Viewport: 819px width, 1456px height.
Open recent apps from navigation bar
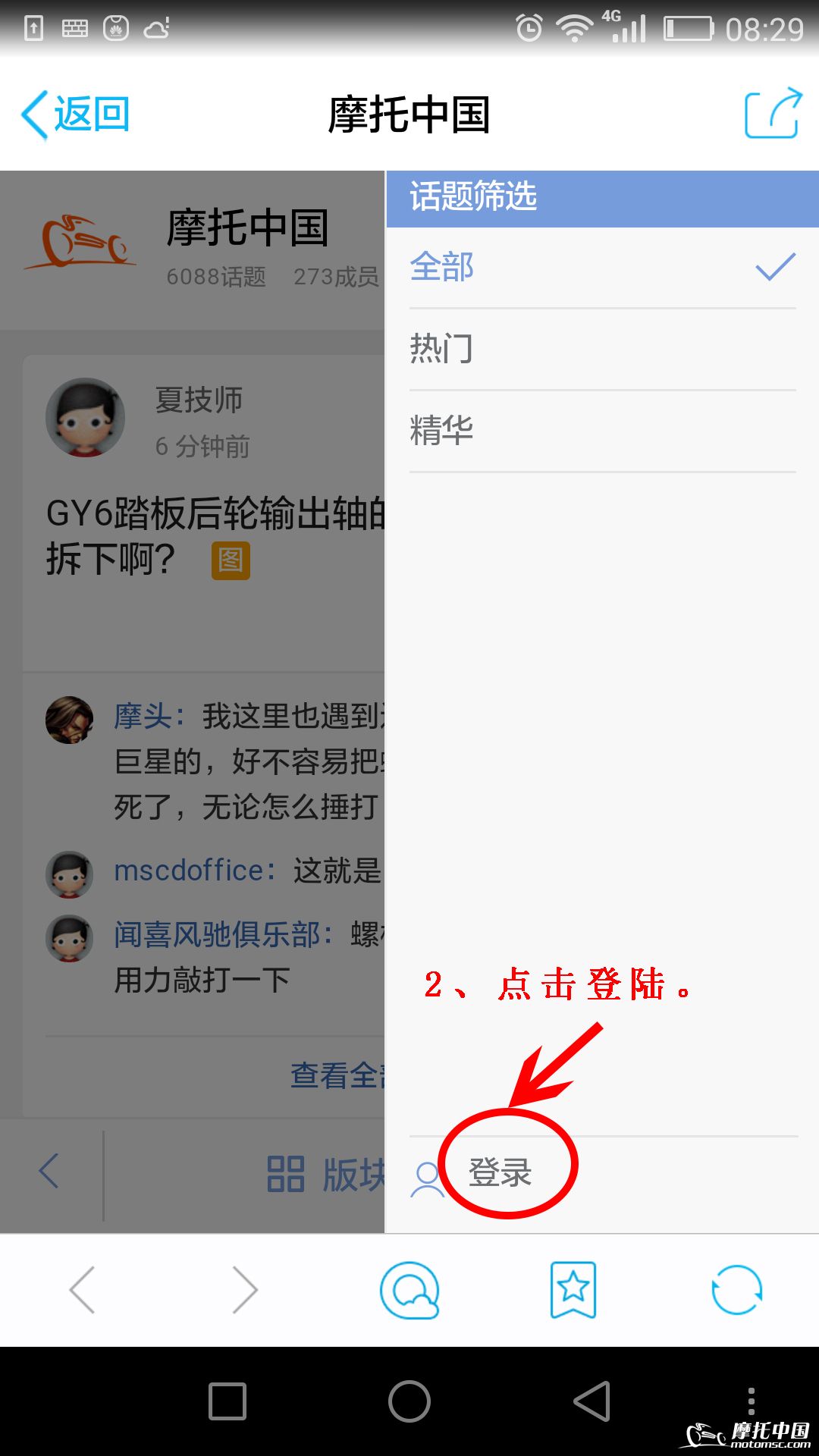coord(227,1401)
